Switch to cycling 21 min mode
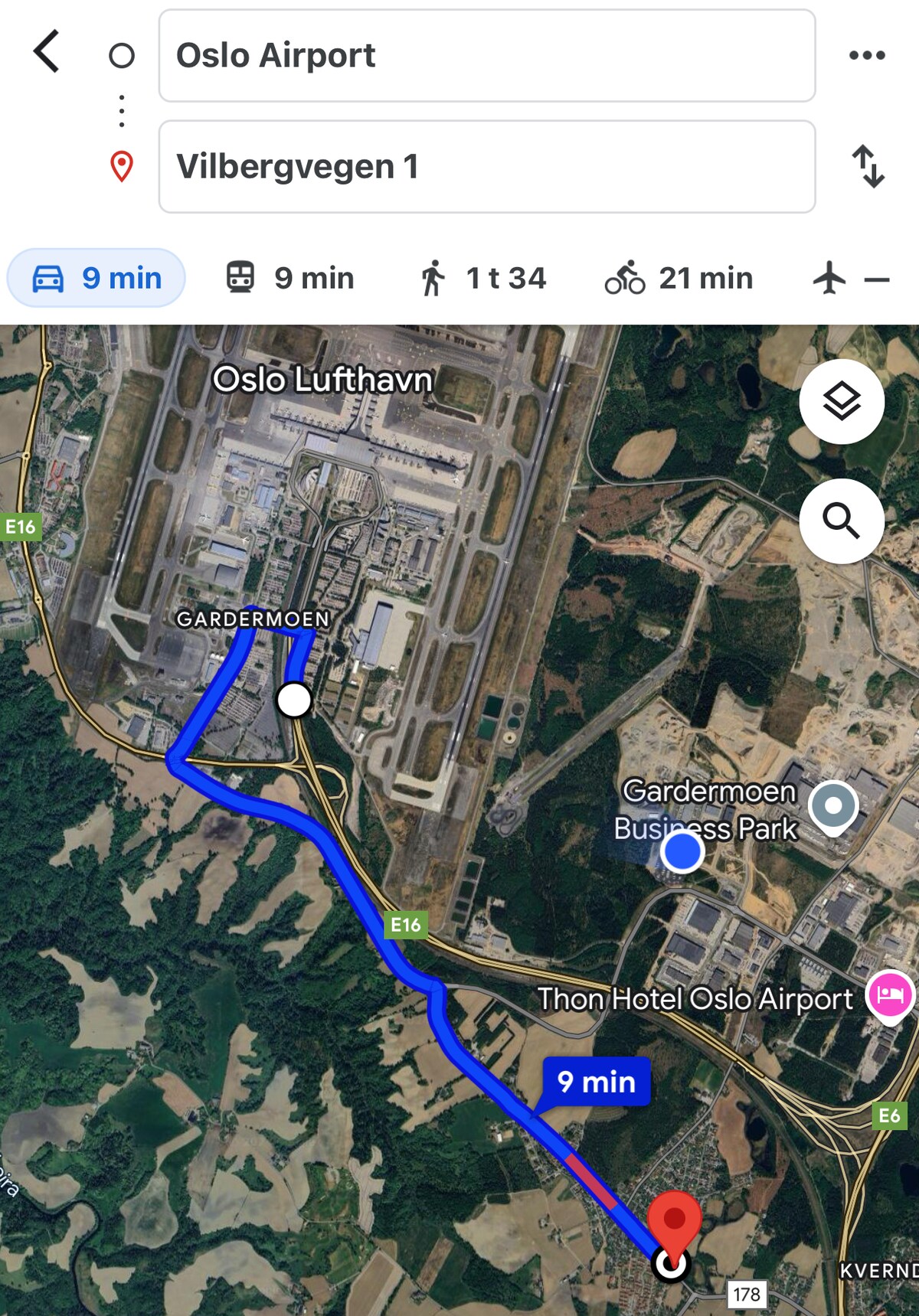 tap(679, 278)
